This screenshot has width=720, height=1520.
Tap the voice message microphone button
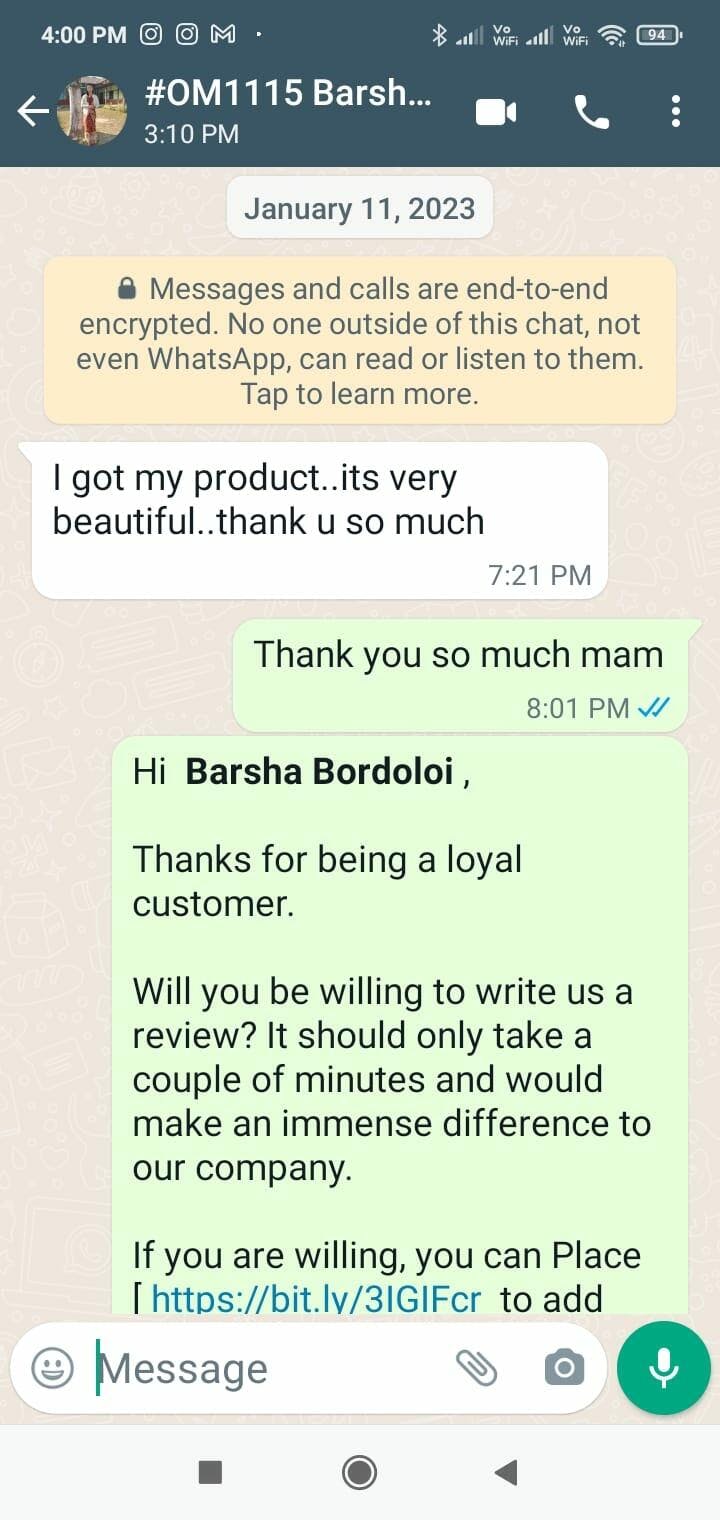click(x=664, y=1368)
